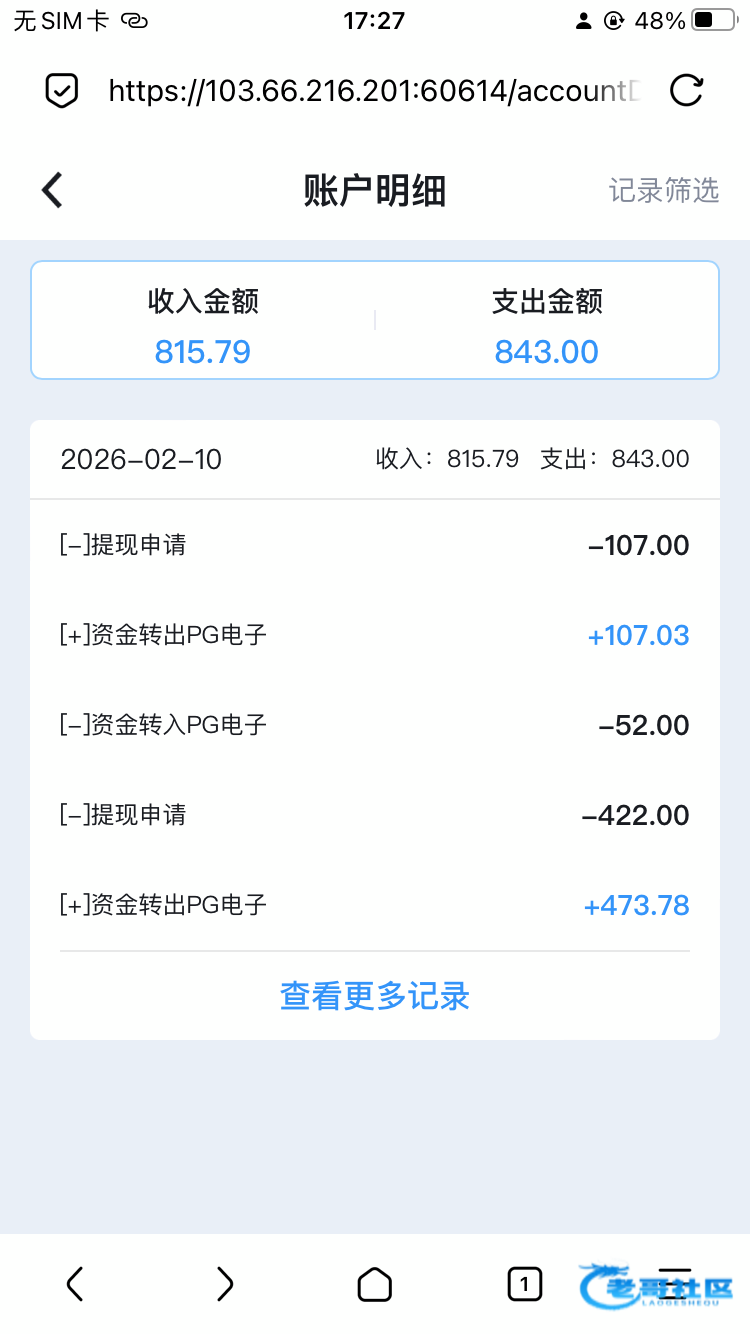Open 记录筛选 record filter
Viewport: 750px width, 1334px height.
click(x=664, y=190)
